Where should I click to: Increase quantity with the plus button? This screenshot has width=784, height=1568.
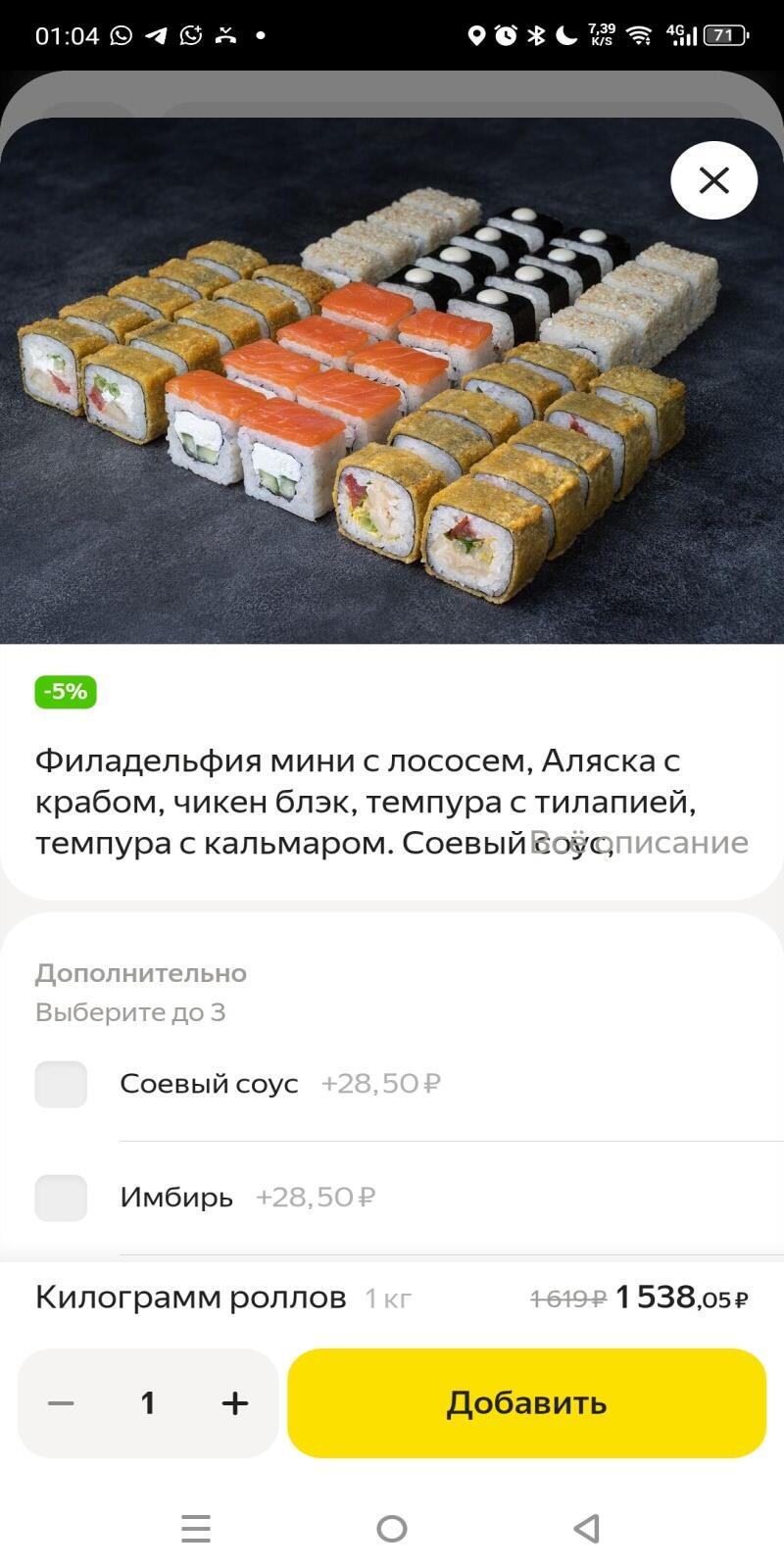click(235, 1403)
